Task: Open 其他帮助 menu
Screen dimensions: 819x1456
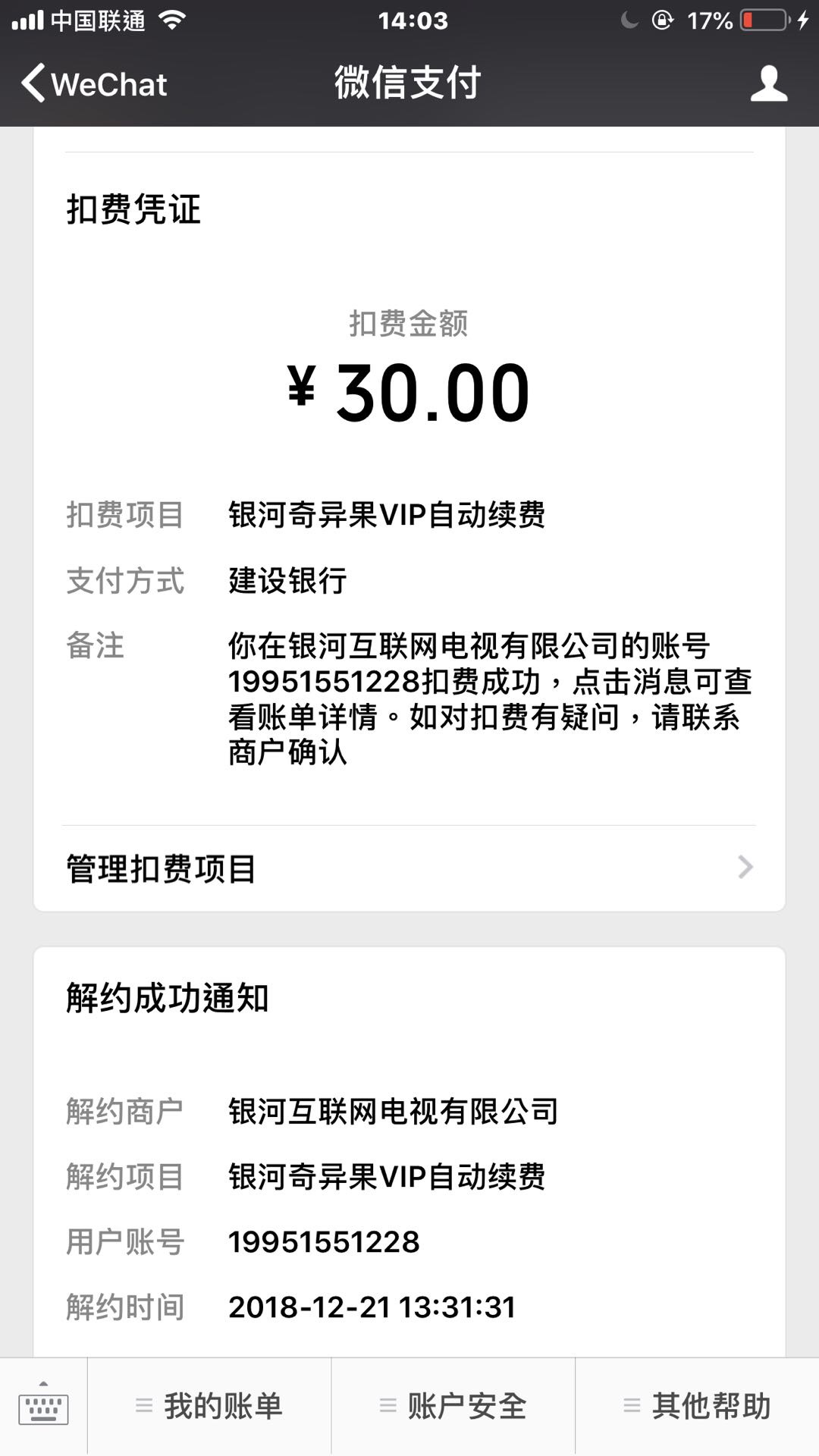Action: (698, 1406)
